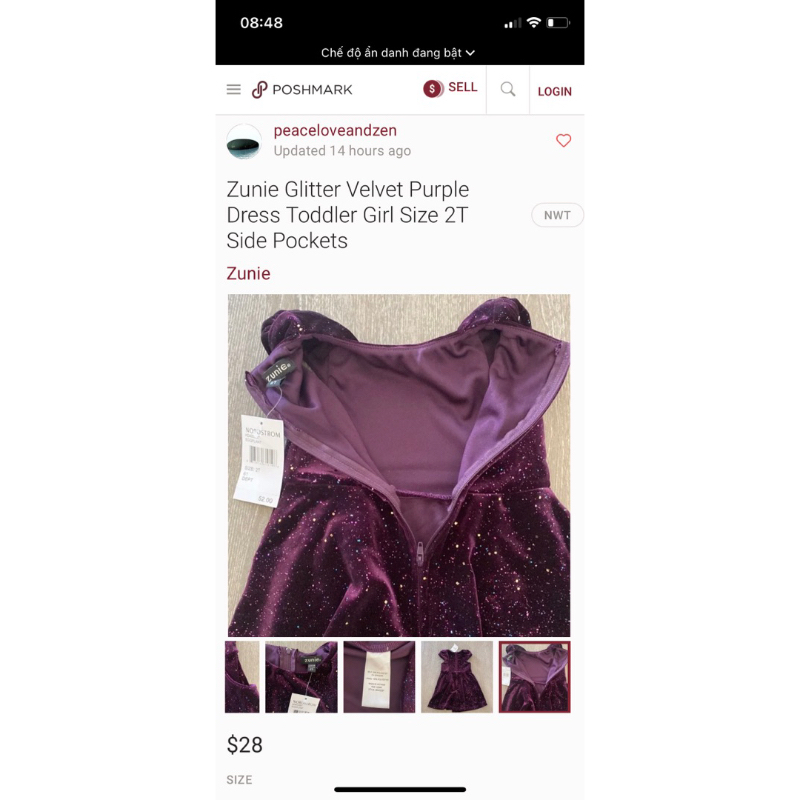Open peaceloveandzen seller profile
Screen dimensions: 800x800
pos(335,131)
